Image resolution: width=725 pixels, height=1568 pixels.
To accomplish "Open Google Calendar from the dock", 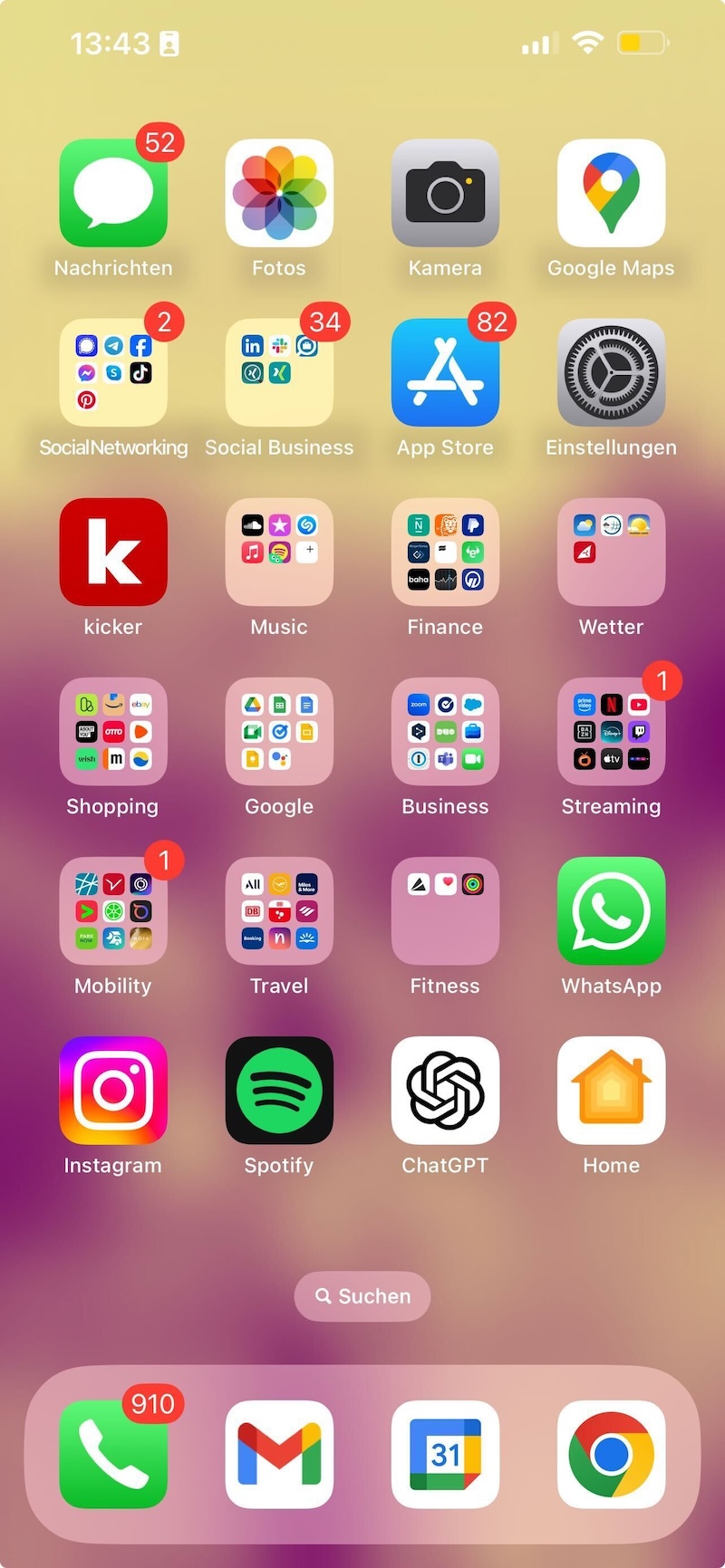I will 445,1454.
